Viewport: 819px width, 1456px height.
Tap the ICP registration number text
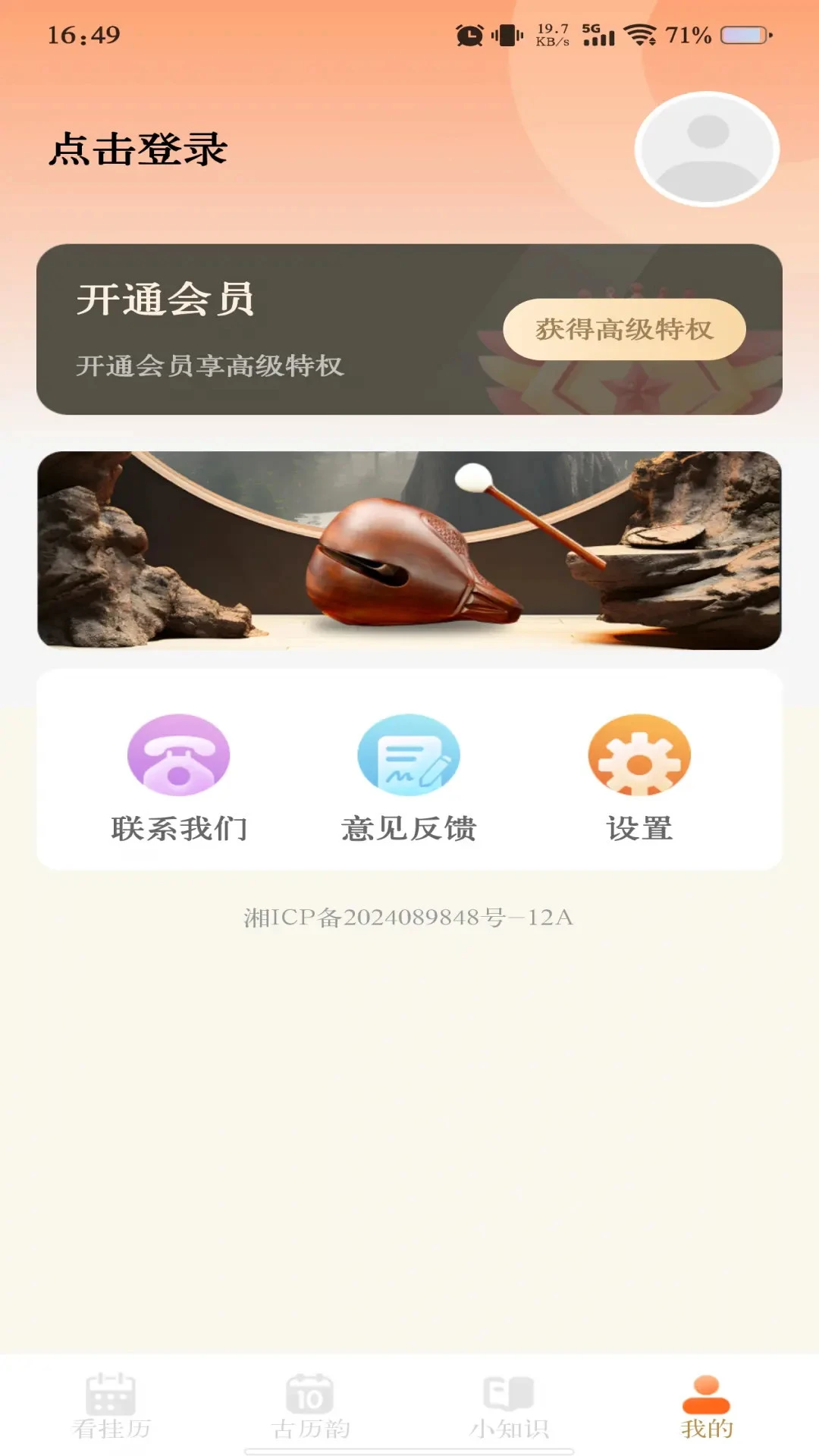[x=409, y=918]
